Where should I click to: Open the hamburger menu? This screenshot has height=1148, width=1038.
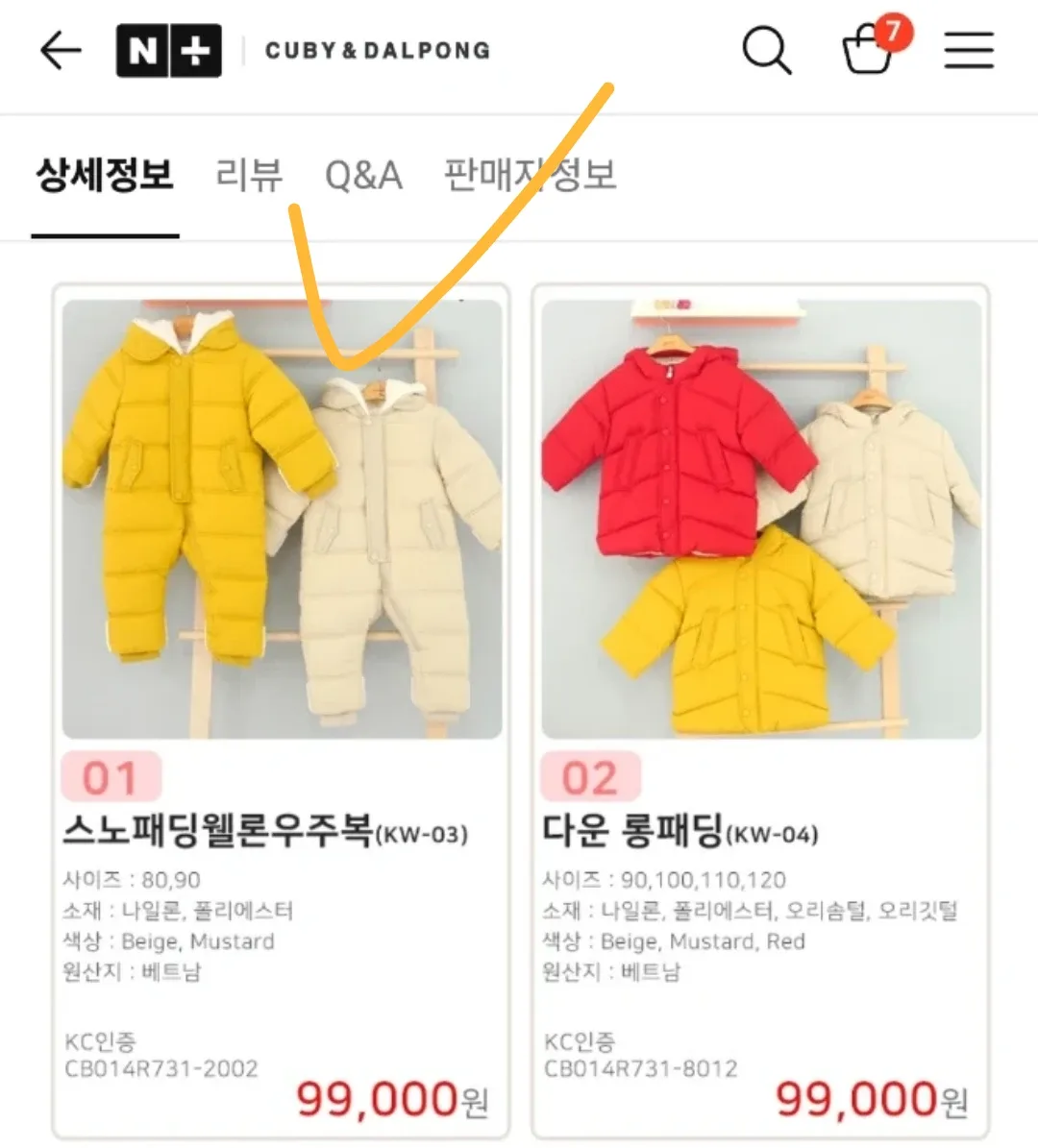click(x=968, y=50)
